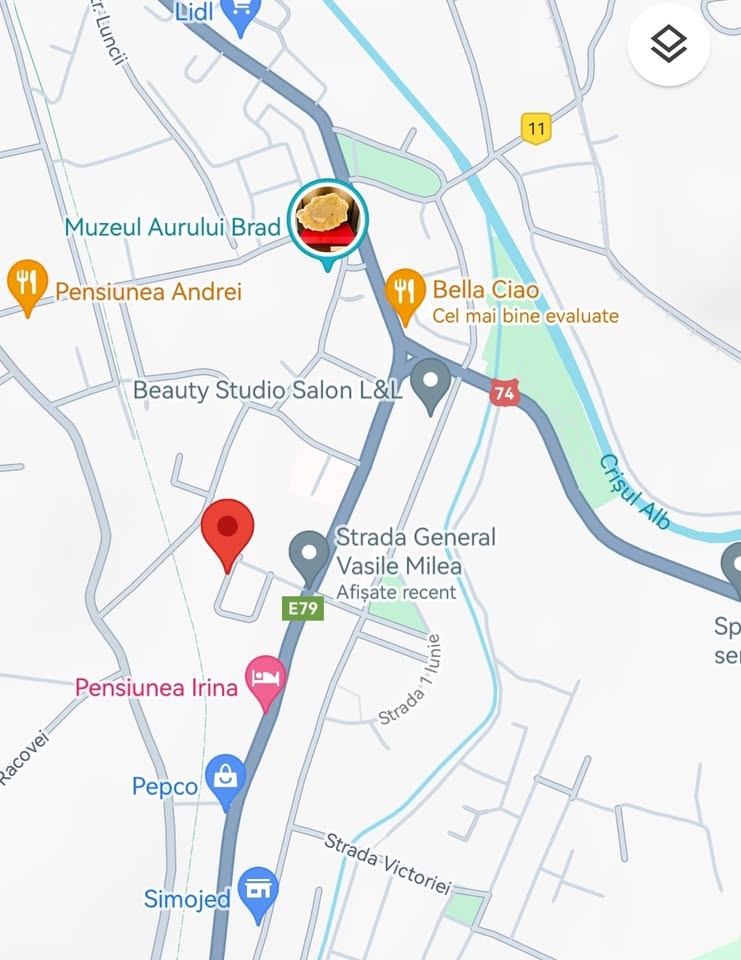Open the map layers button
Viewport: 741px width, 960px height.
[669, 46]
